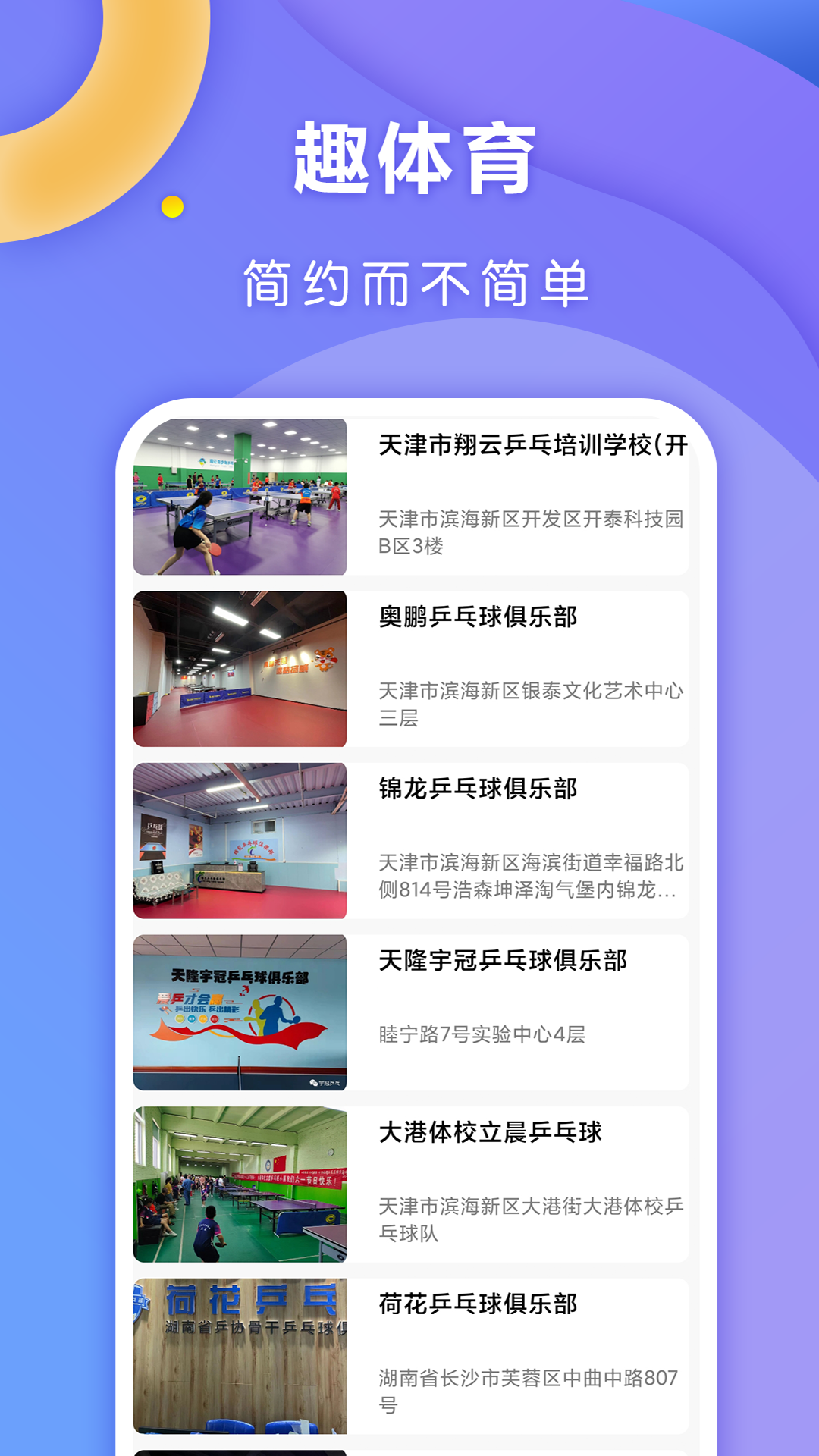Click the 简约而不简单 tagline text

416,281
